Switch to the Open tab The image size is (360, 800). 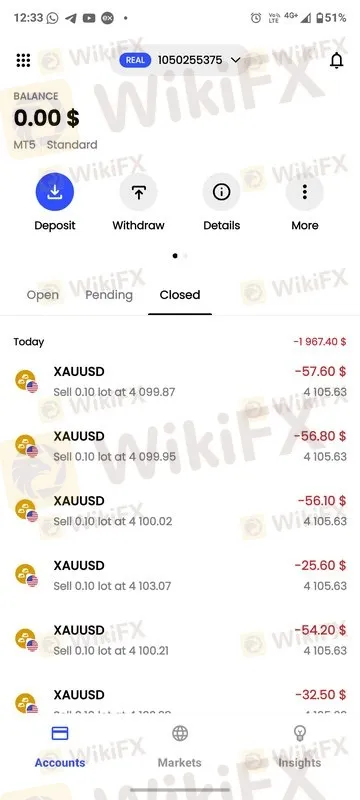pyautogui.click(x=43, y=295)
